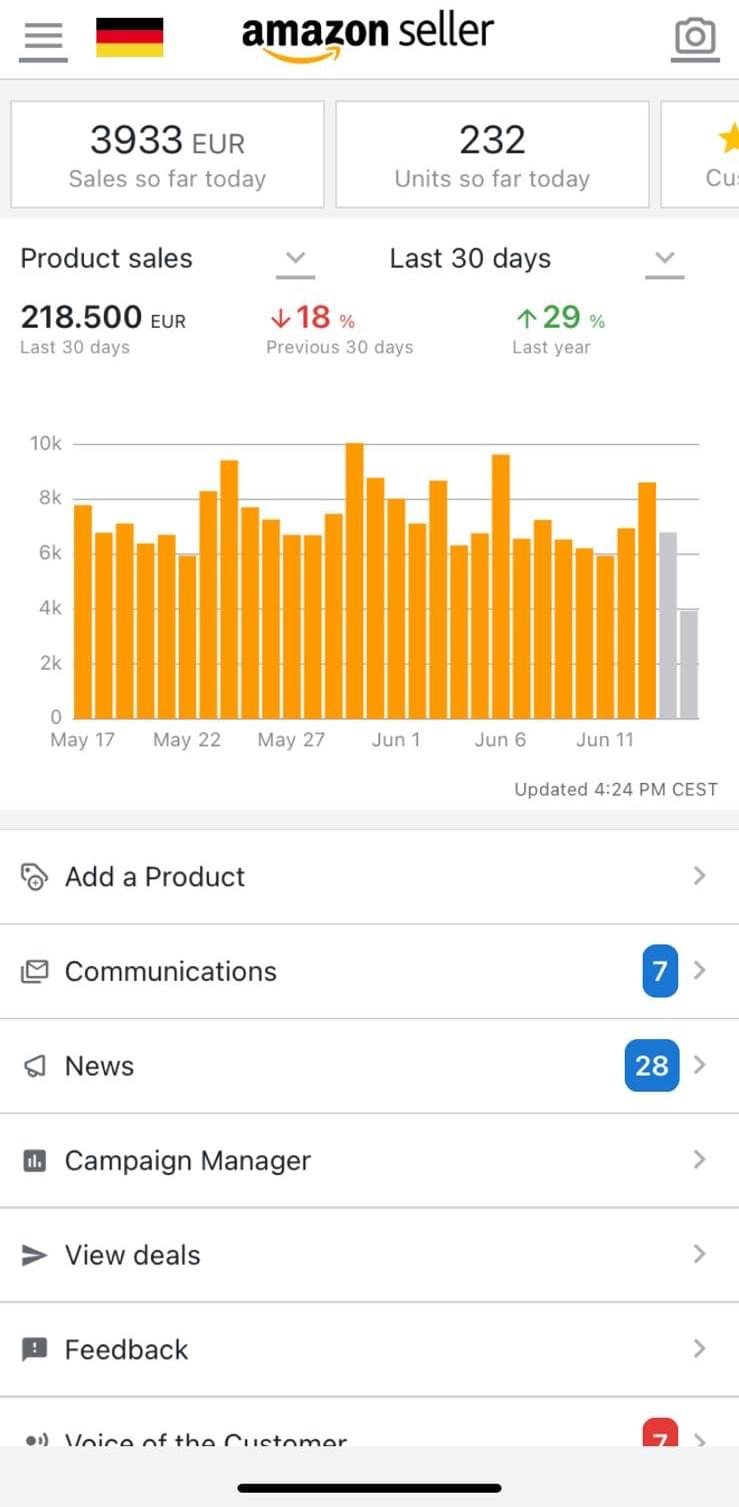Go to Campaign Manager
739x1507 pixels.
click(369, 1161)
